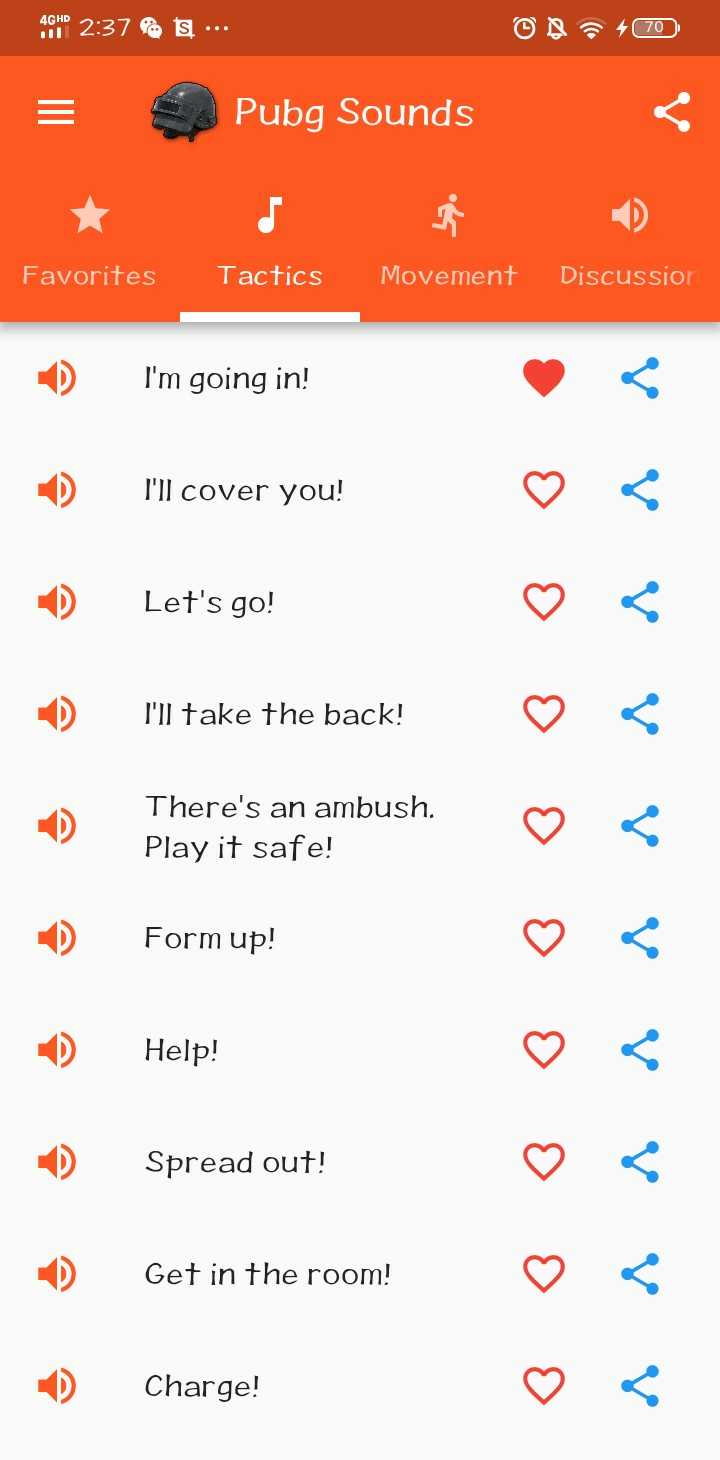Play the "Help!" sound

click(57, 1050)
